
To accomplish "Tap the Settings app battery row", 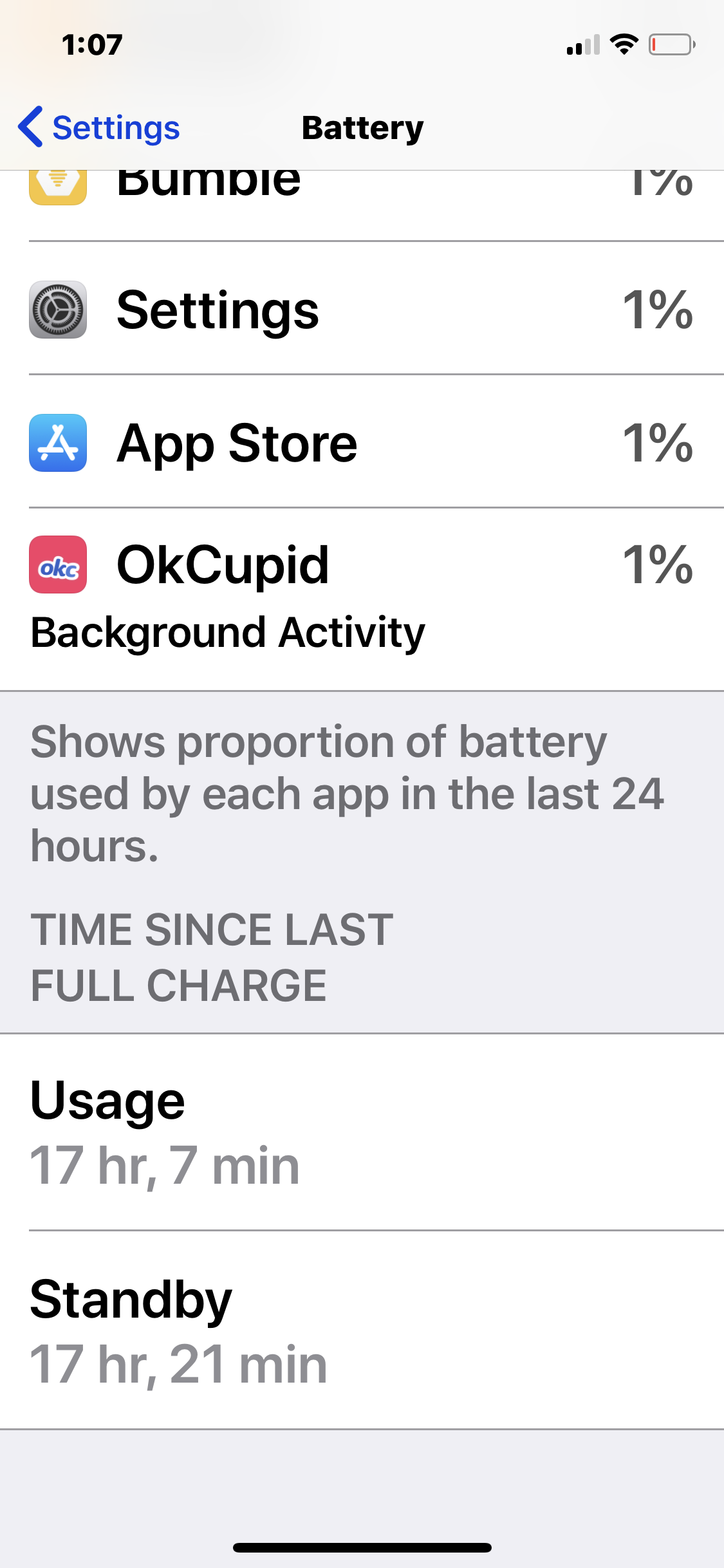I will (x=362, y=308).
